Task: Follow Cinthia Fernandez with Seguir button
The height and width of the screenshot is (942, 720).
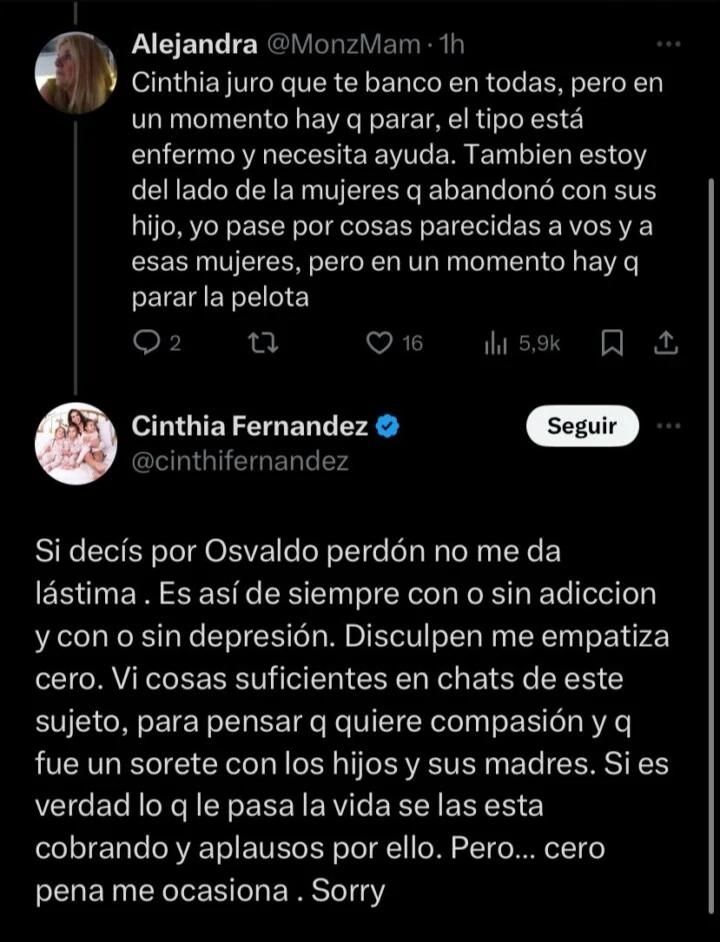Action: point(582,426)
